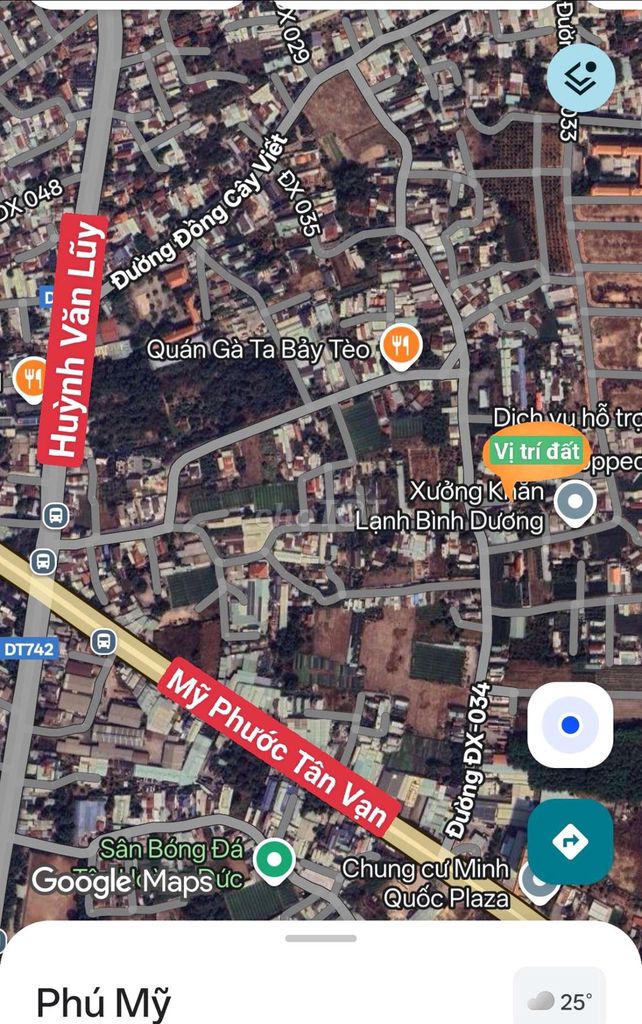Open the green Sân Bóng Đá marker
Screen dimensions: 642x1024
click(273, 859)
